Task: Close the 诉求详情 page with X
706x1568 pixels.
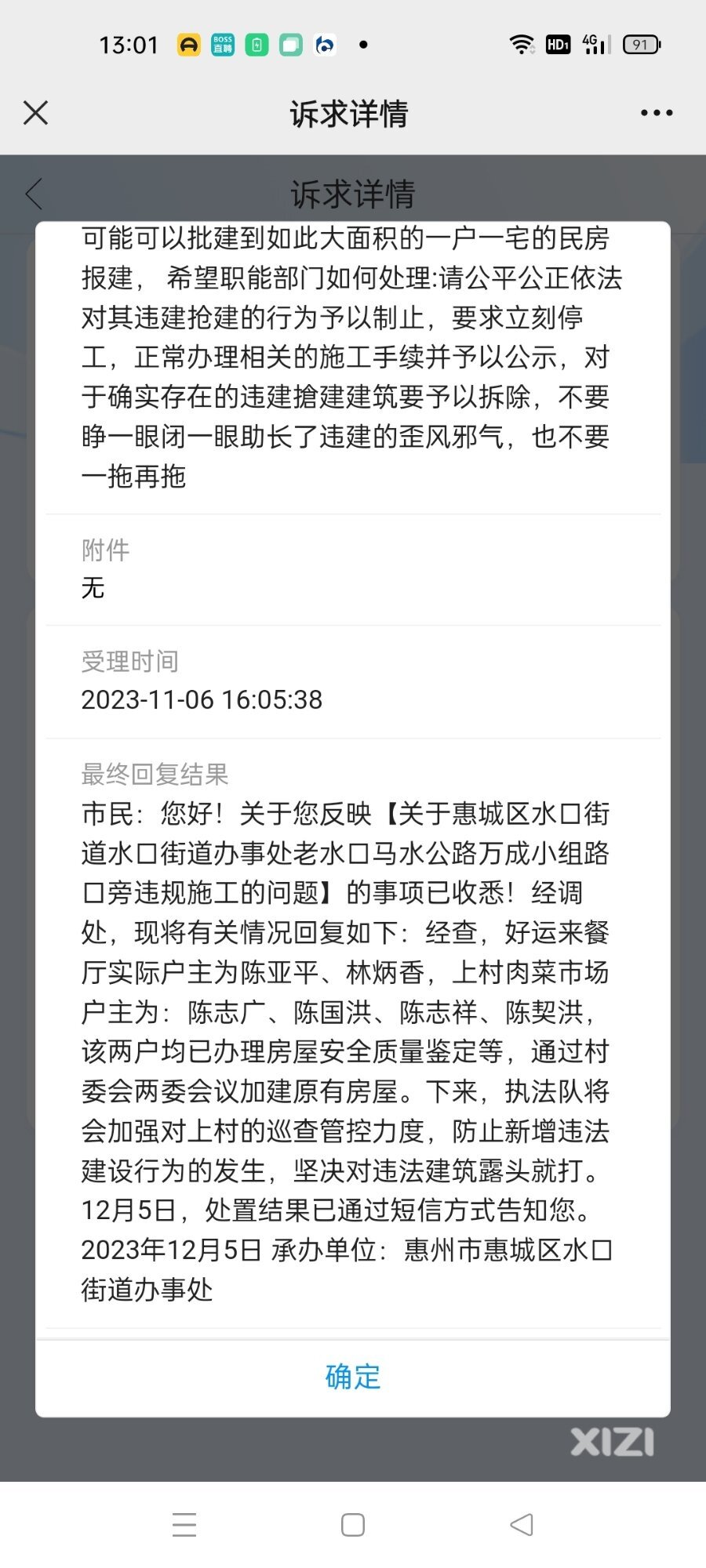Action: click(36, 113)
